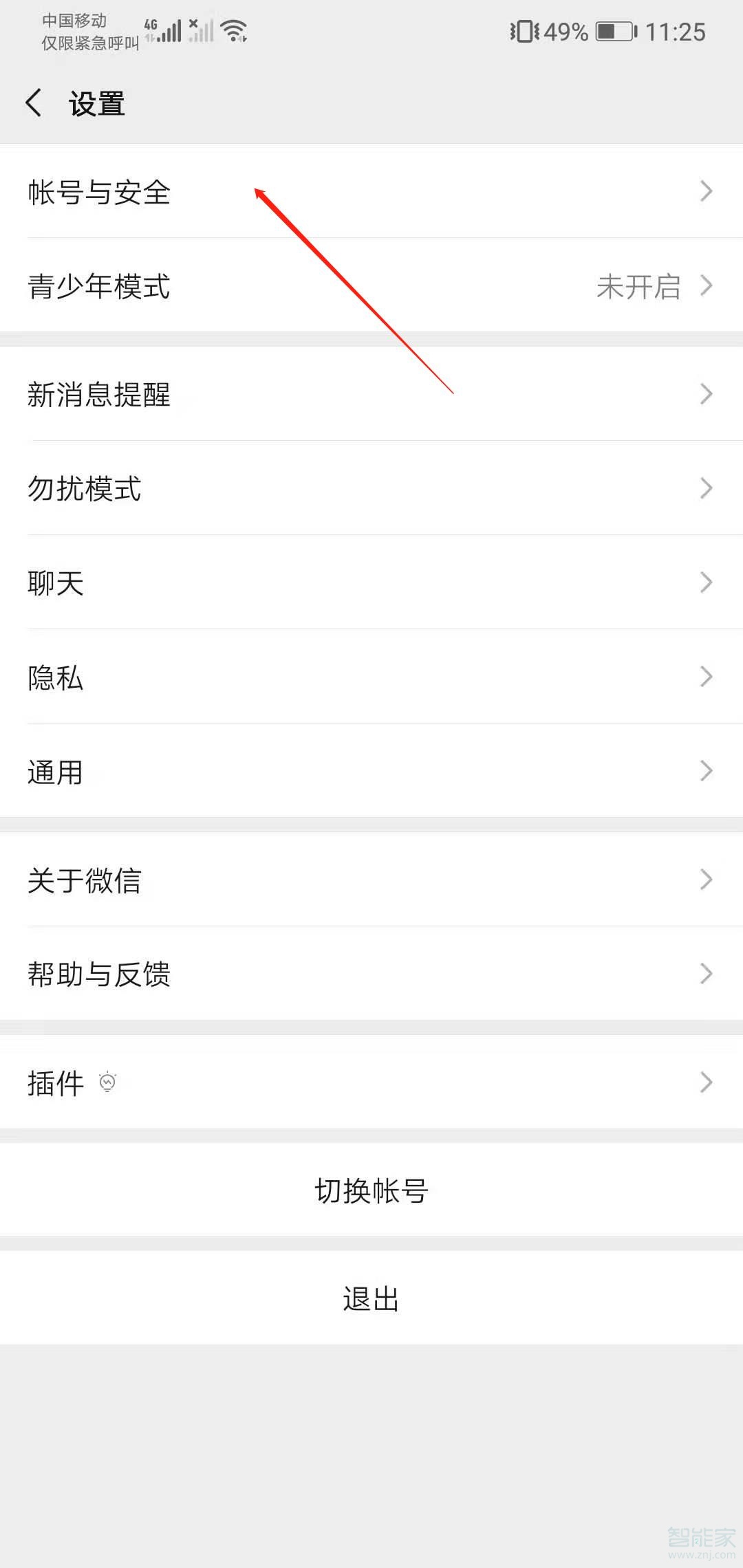The width and height of the screenshot is (743, 1568).
Task: Open the 关于微信 entry
Action: pyautogui.click(x=371, y=880)
